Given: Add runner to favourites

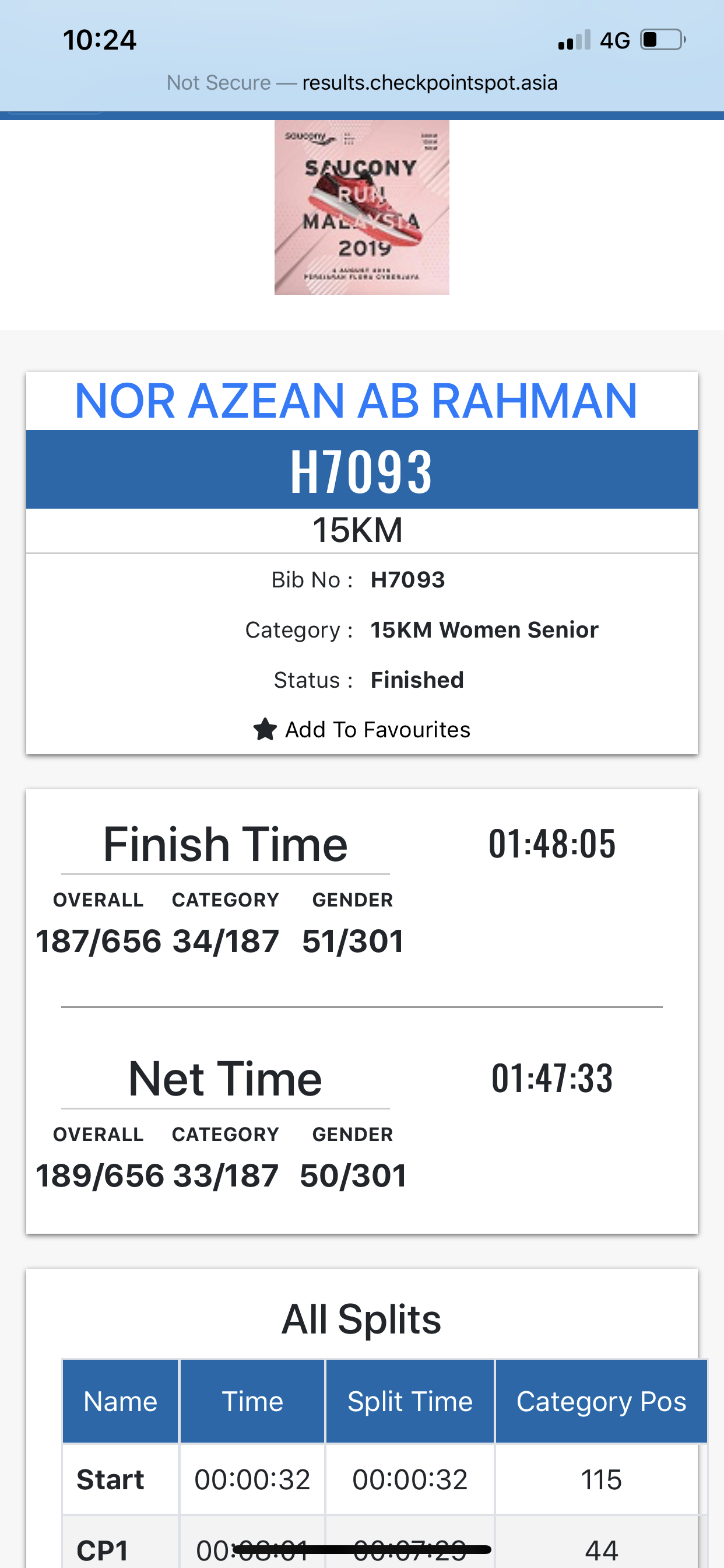Looking at the screenshot, I should coord(362,729).
